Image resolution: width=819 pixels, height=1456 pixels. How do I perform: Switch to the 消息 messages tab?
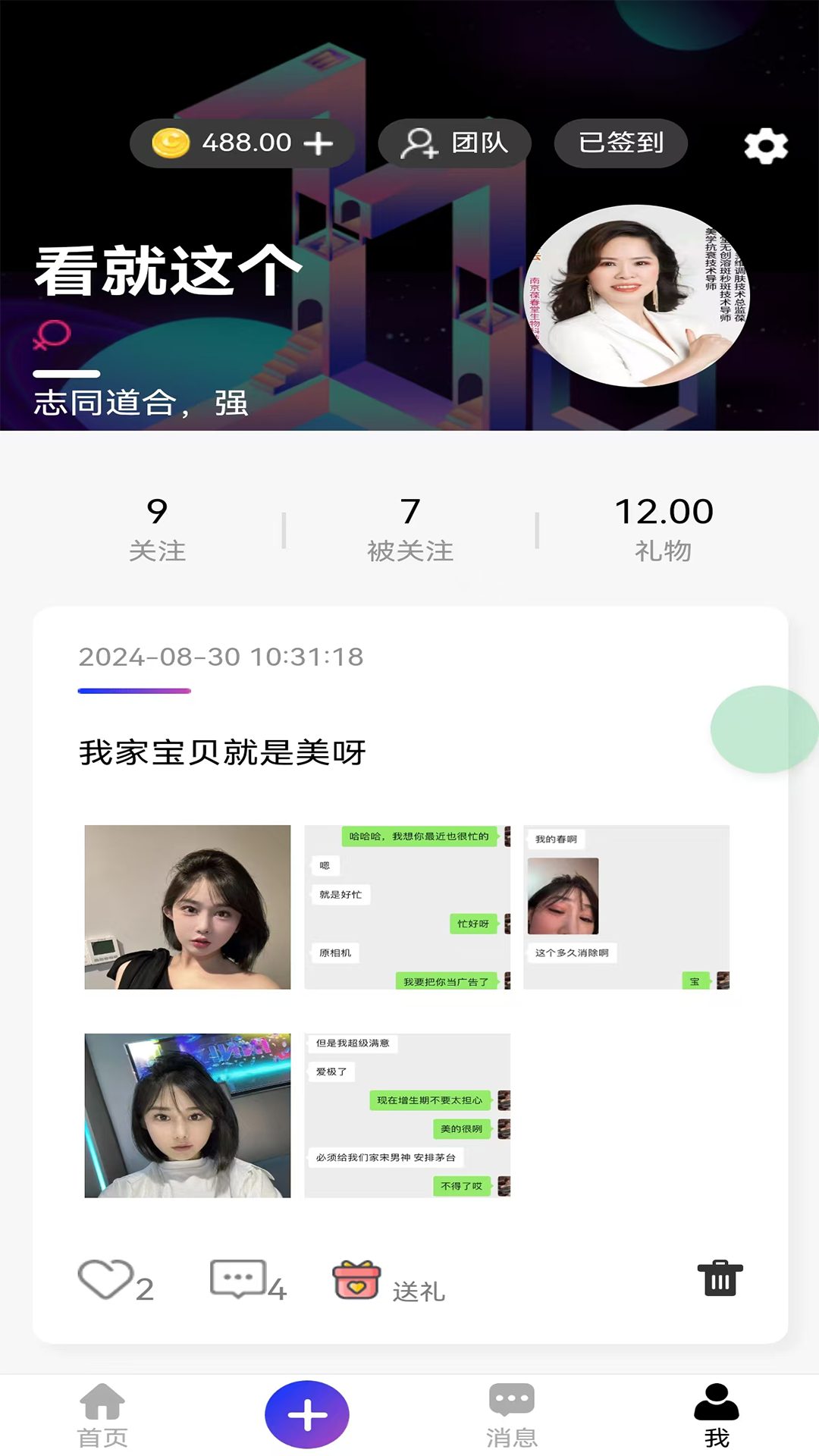pyautogui.click(x=512, y=1415)
